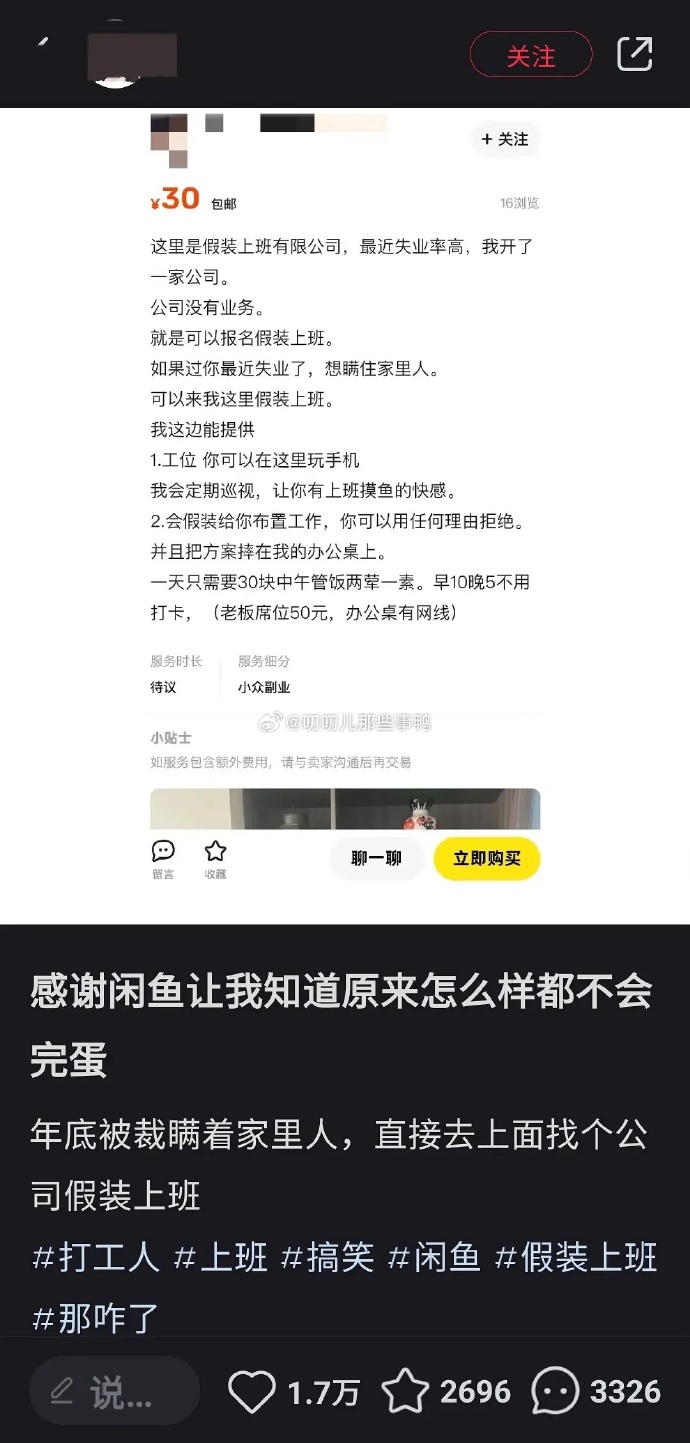Tap the comment input field 说...
Viewport: 690px width, 1443px height.
(x=114, y=1391)
